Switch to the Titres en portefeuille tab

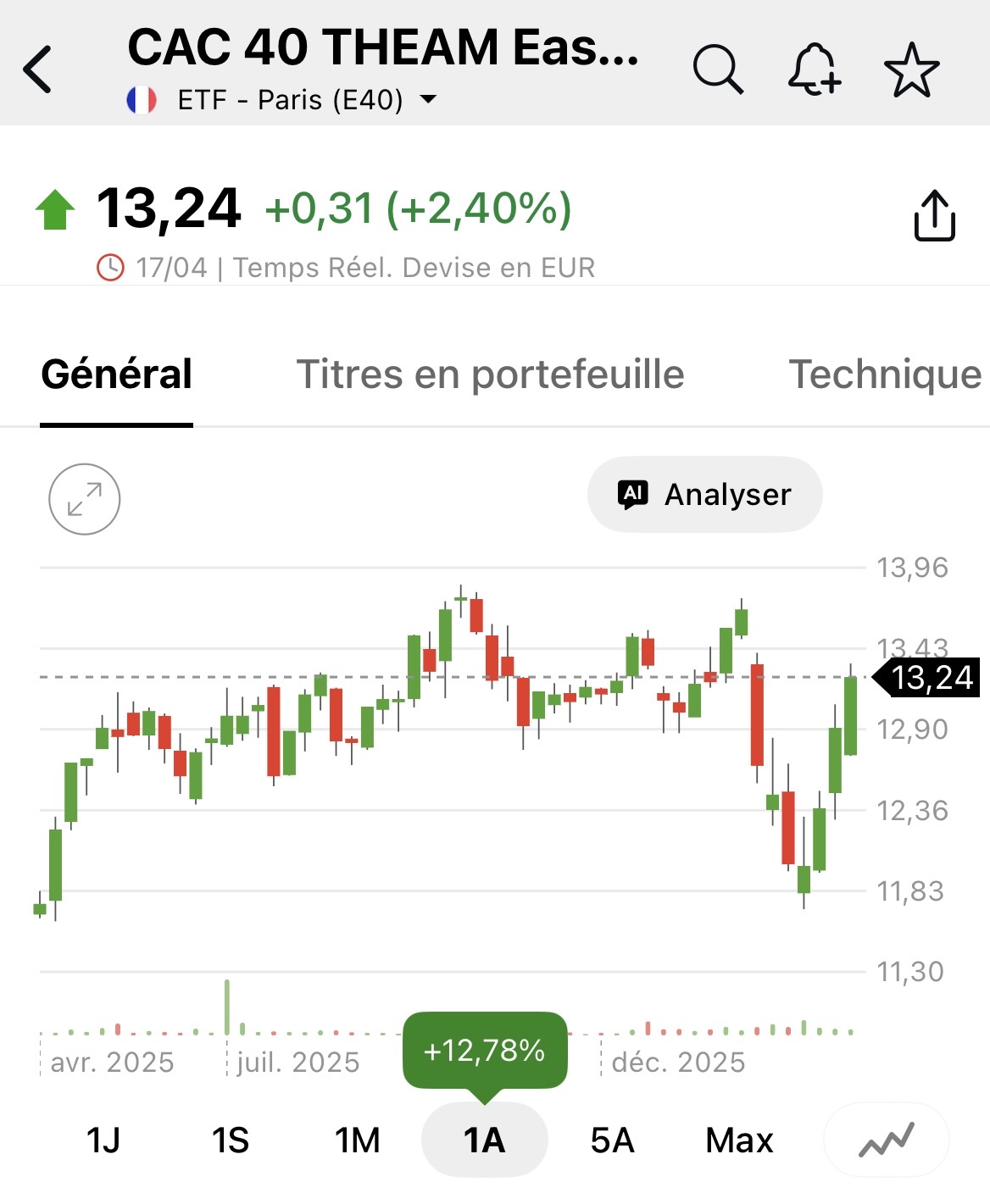pos(490,375)
